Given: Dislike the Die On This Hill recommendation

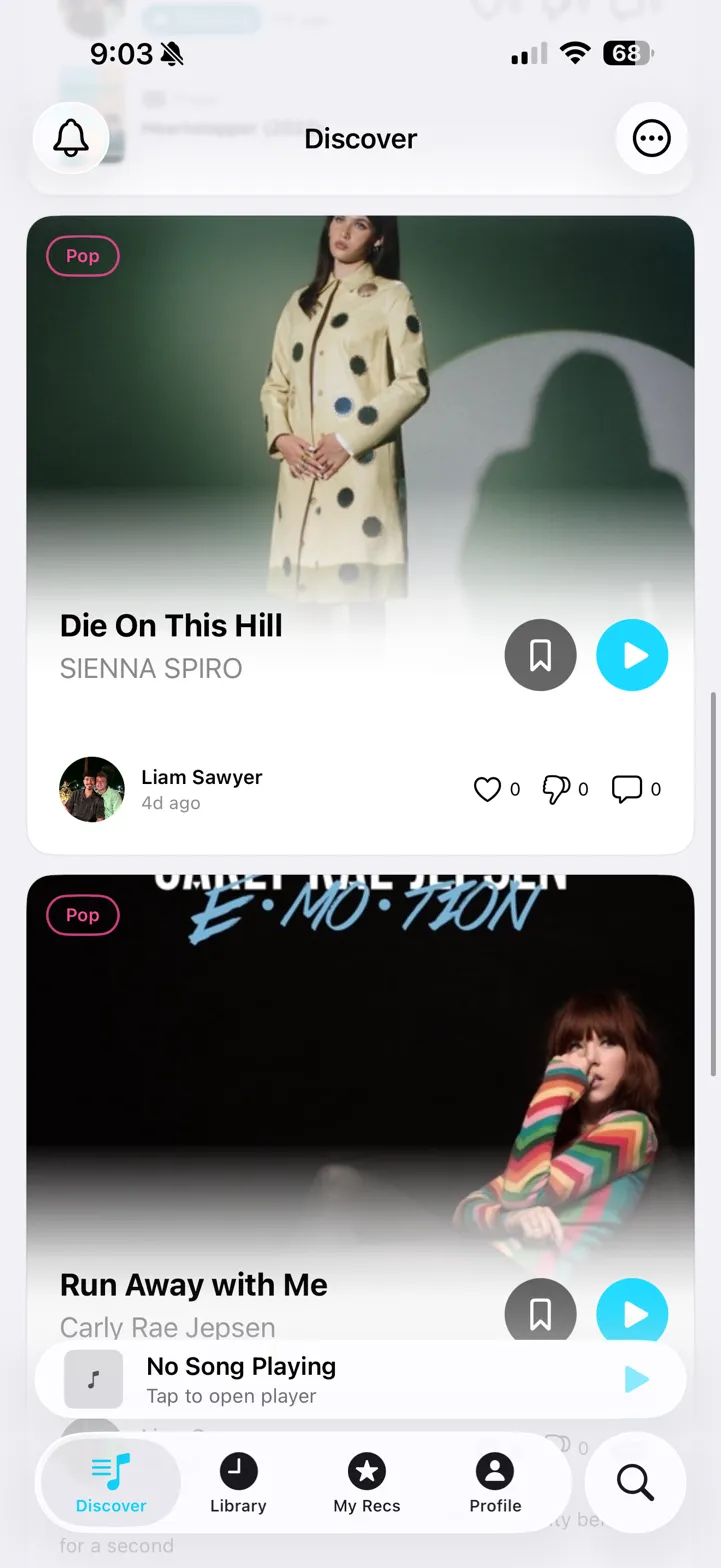Looking at the screenshot, I should pyautogui.click(x=556, y=789).
